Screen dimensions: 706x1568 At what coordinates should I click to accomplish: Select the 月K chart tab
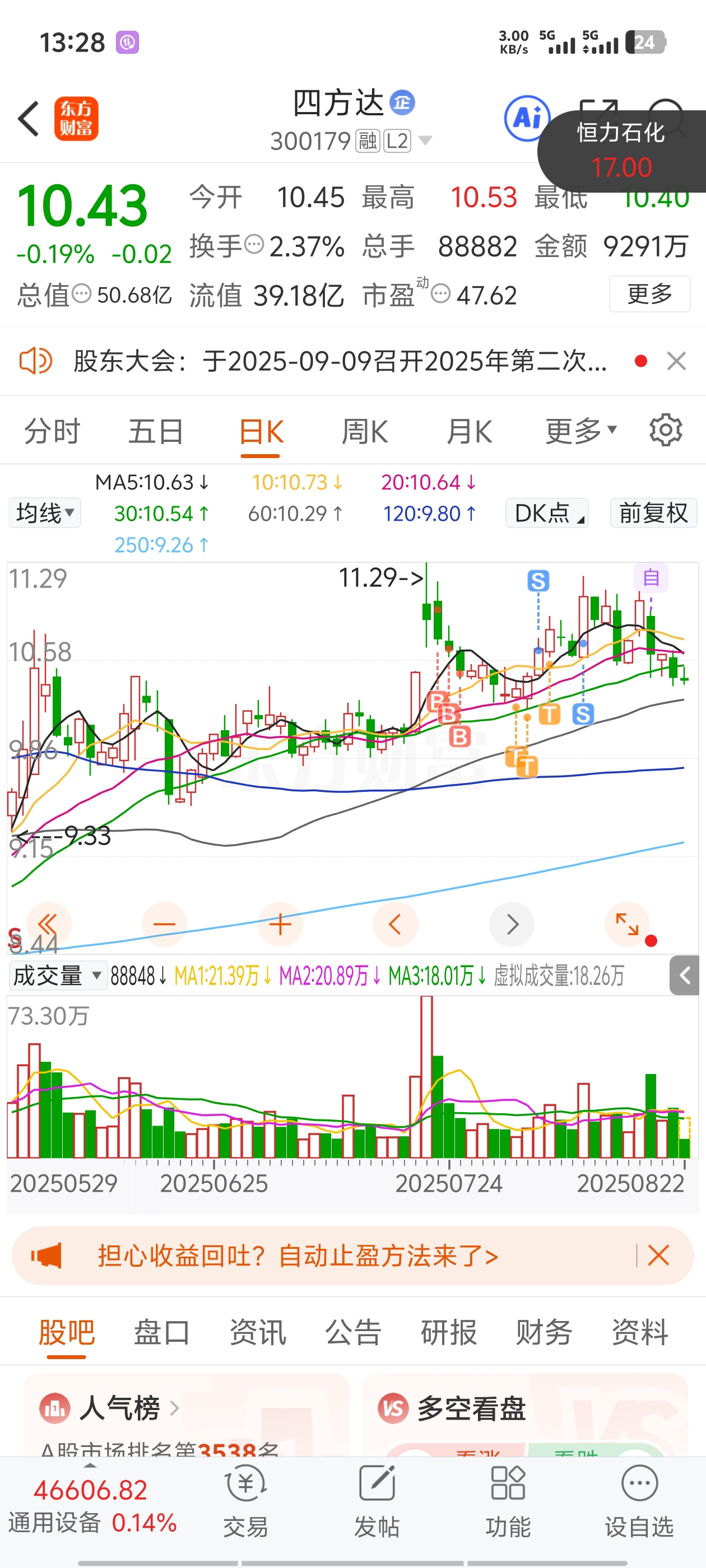pos(469,432)
